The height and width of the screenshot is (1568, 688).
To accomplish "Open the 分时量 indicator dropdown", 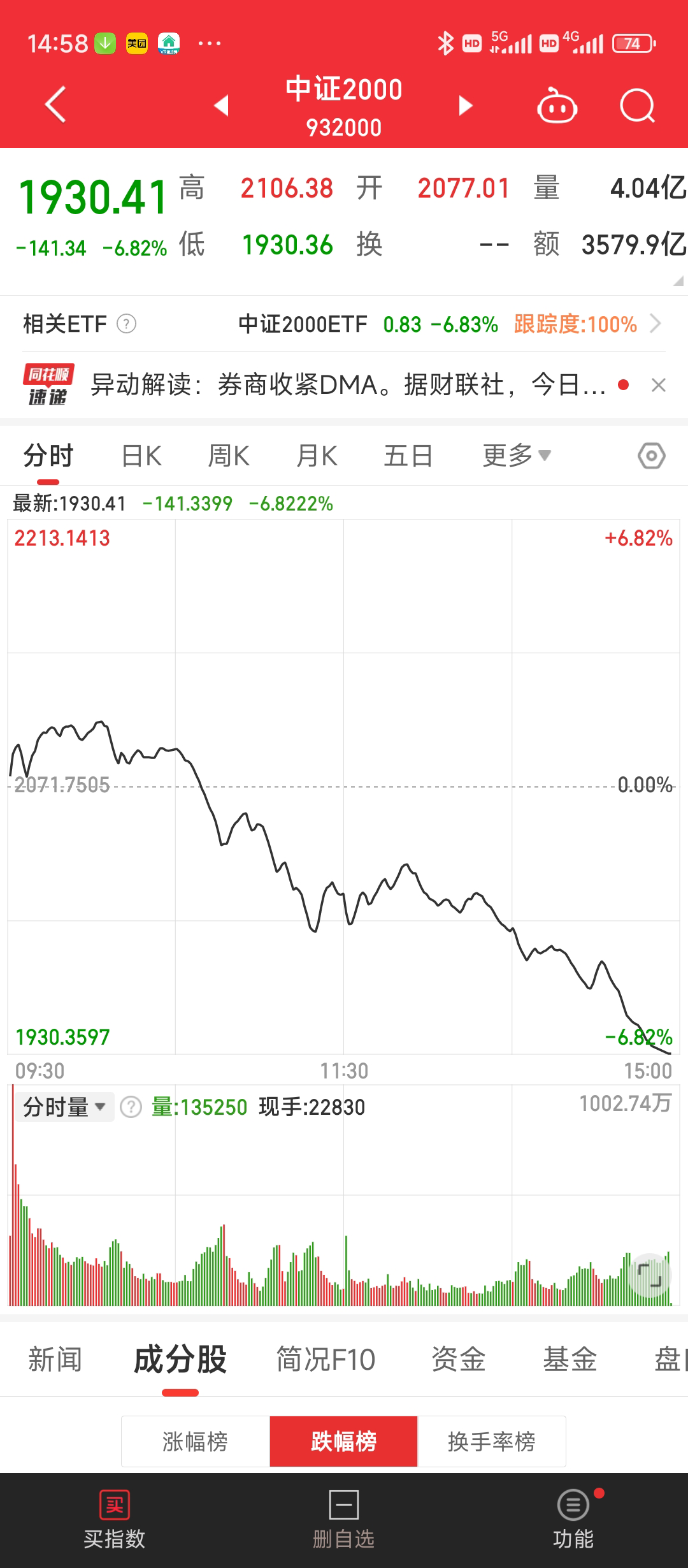I will click(64, 1107).
